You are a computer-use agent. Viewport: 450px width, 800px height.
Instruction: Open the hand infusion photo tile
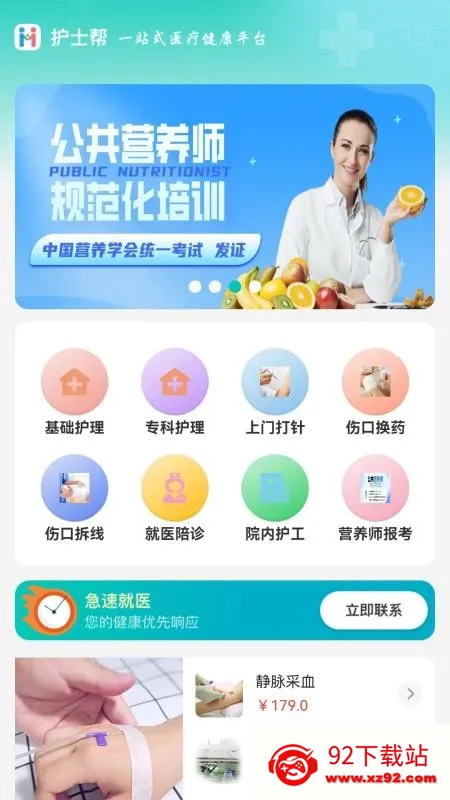(x=99, y=729)
